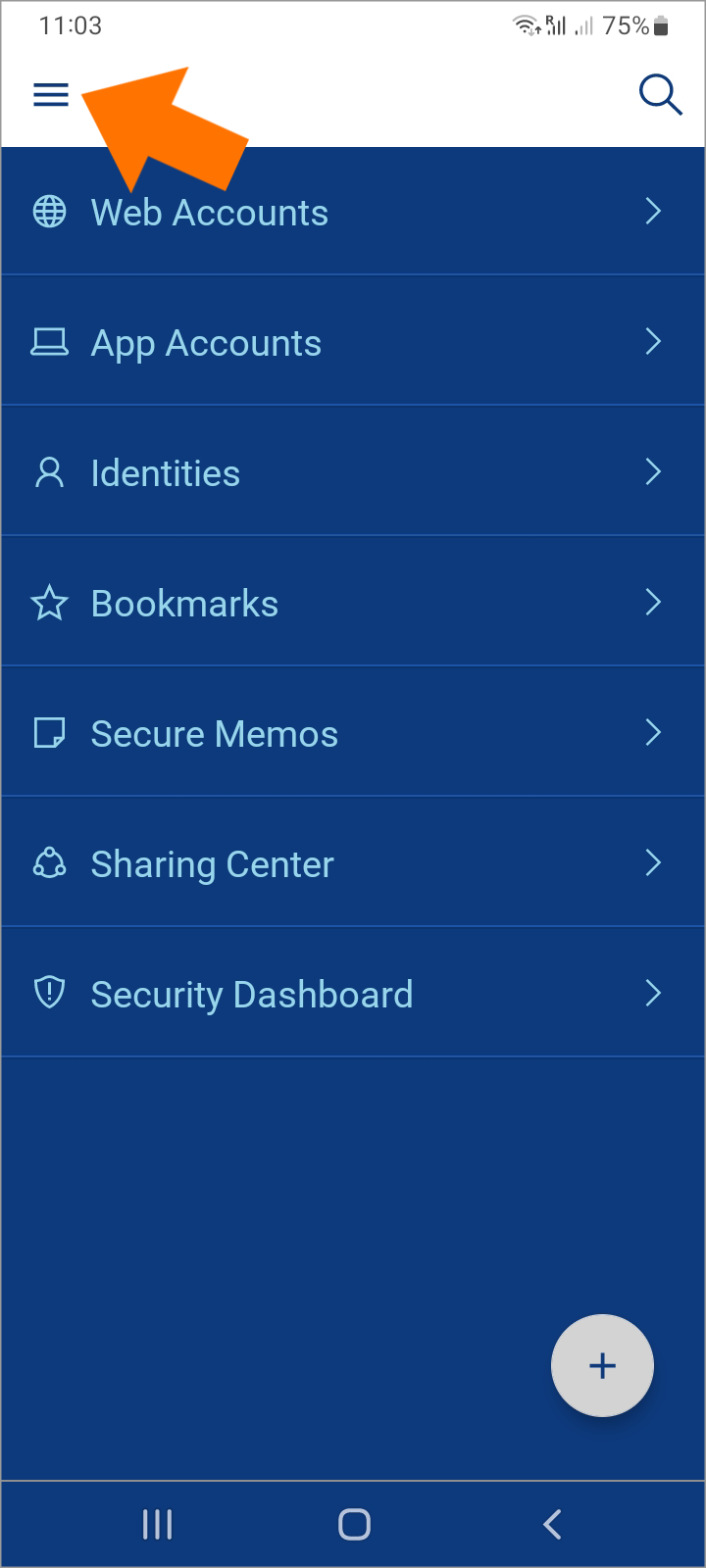Open recent apps from the navigation bar
This screenshot has width=706, height=1568.
(157, 1524)
